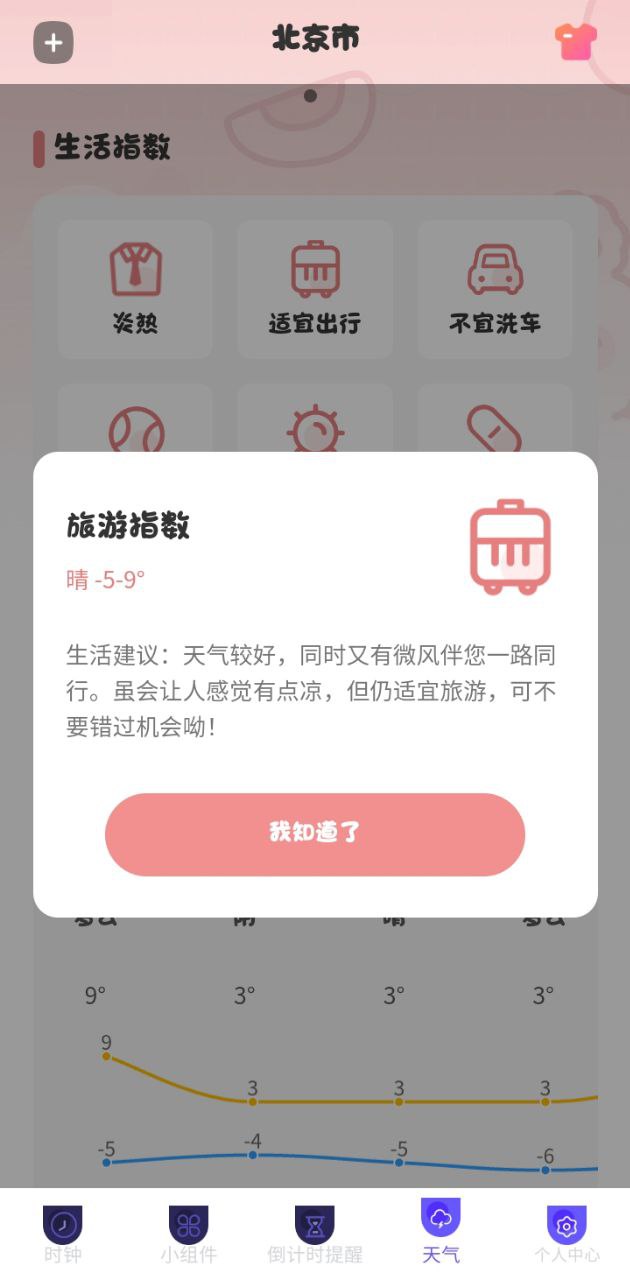630x1280 pixels.
Task: Open the theme shirt icon
Action: (576, 42)
